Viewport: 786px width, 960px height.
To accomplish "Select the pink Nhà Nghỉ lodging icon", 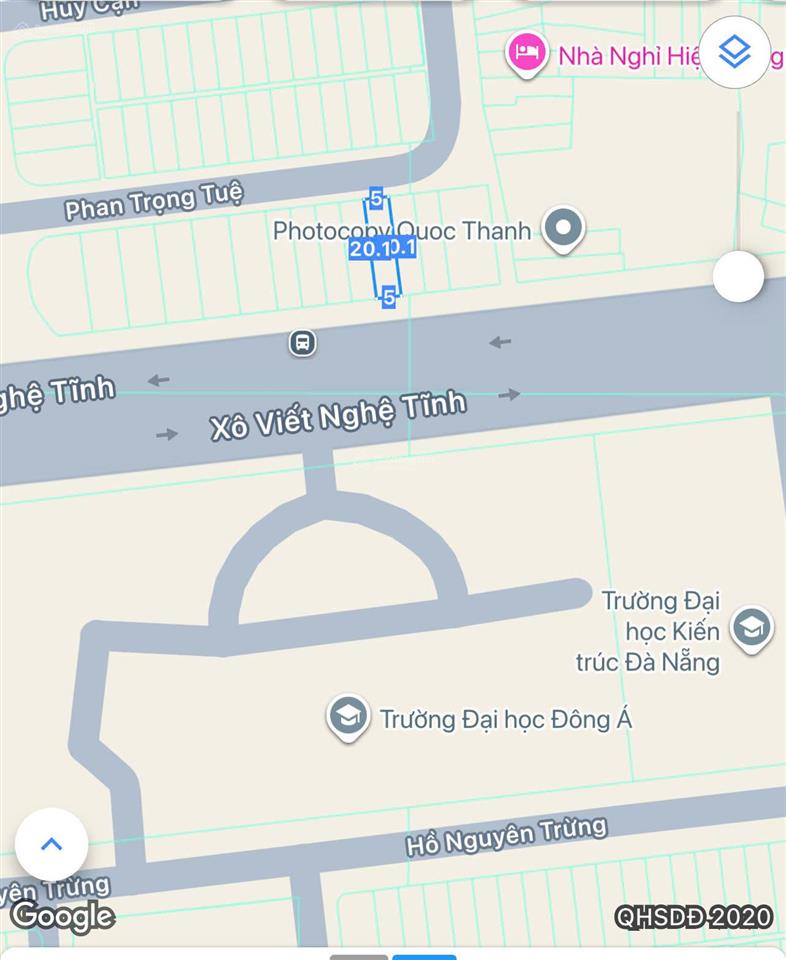I will click(x=525, y=50).
